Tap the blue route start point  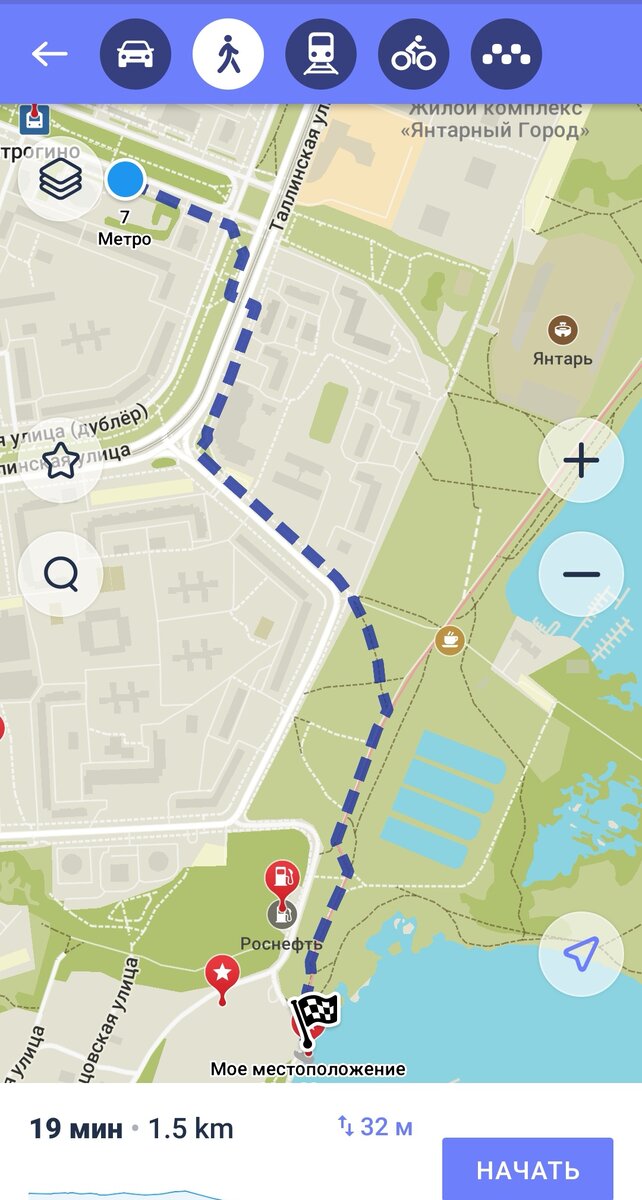tap(125, 180)
